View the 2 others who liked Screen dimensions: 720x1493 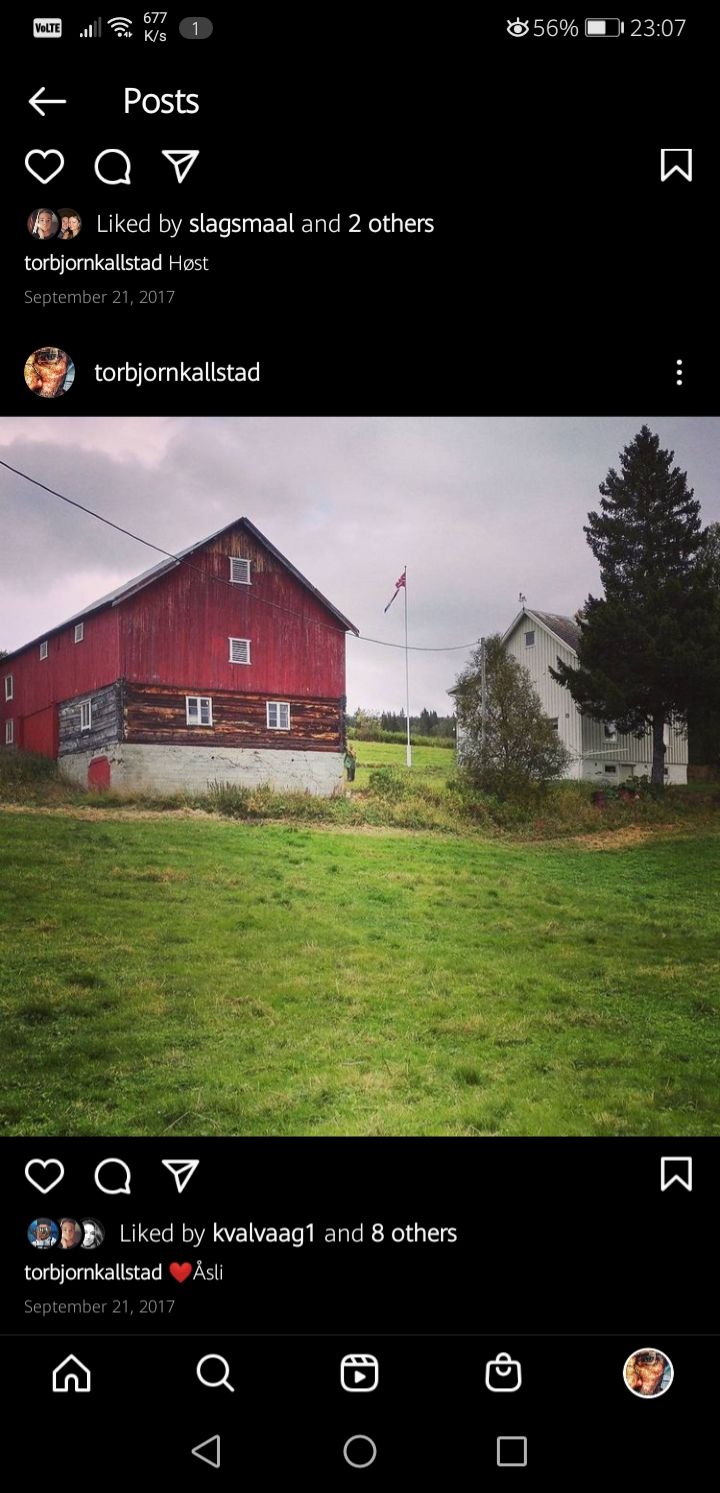[390, 224]
